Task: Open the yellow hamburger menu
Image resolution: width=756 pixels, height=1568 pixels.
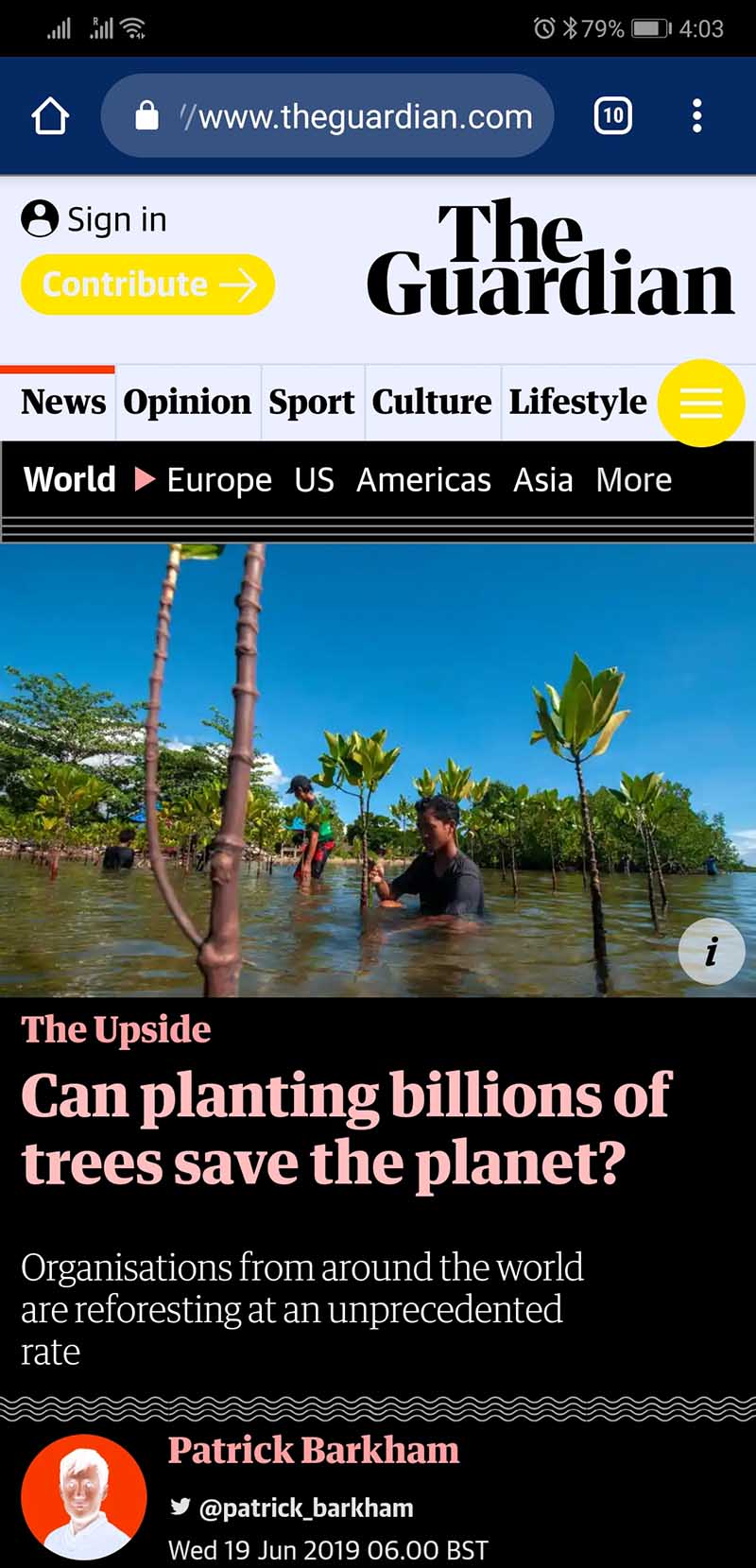Action: tap(700, 404)
